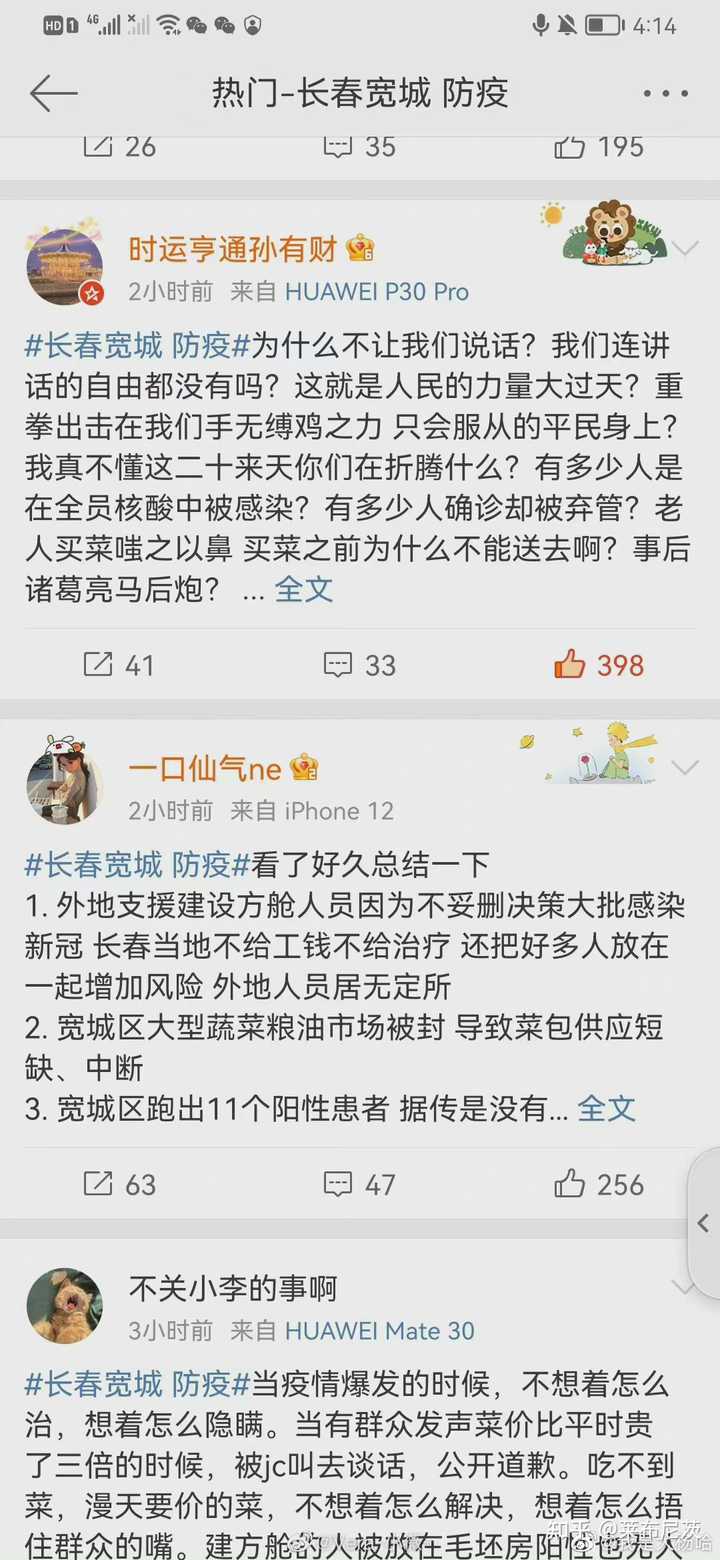720x1560 pixels.
Task: Open comments on the post with 35 comments
Action: [x=360, y=146]
